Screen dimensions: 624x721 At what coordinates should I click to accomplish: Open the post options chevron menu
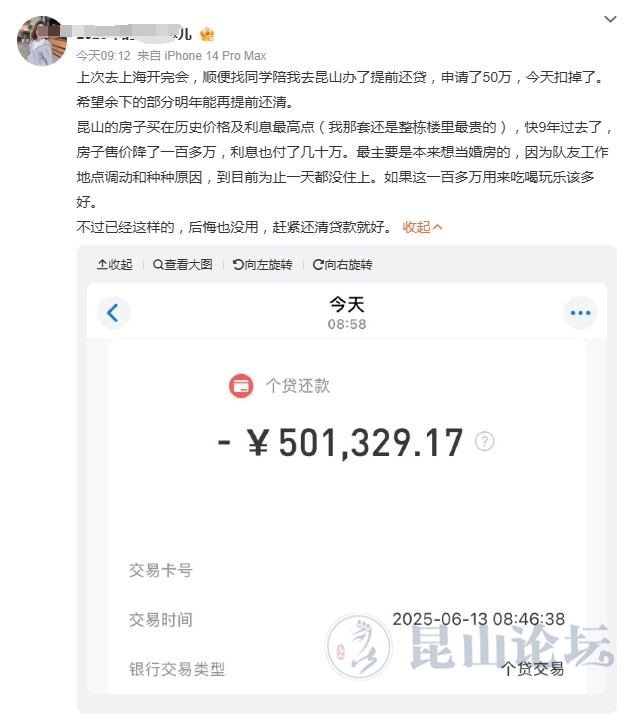pyautogui.click(x=609, y=19)
